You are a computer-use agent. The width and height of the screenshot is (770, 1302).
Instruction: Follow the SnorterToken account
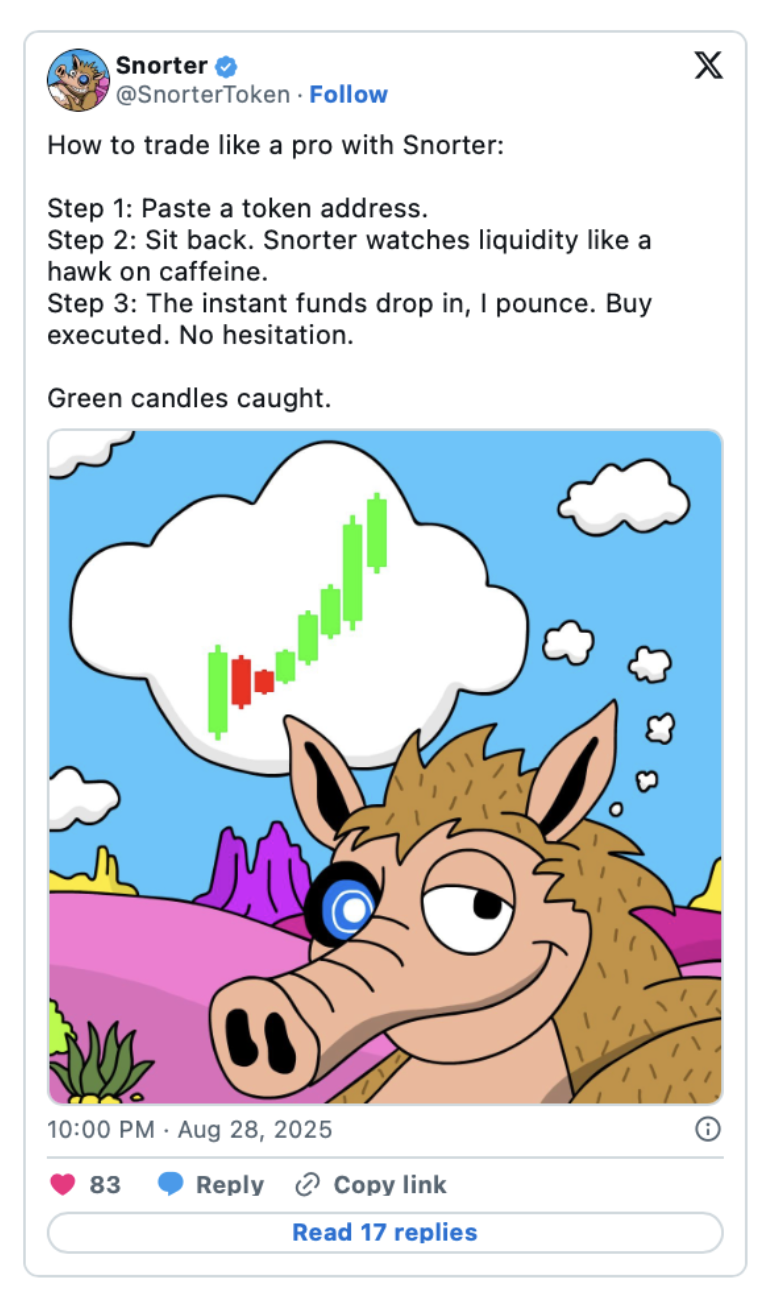coord(348,95)
